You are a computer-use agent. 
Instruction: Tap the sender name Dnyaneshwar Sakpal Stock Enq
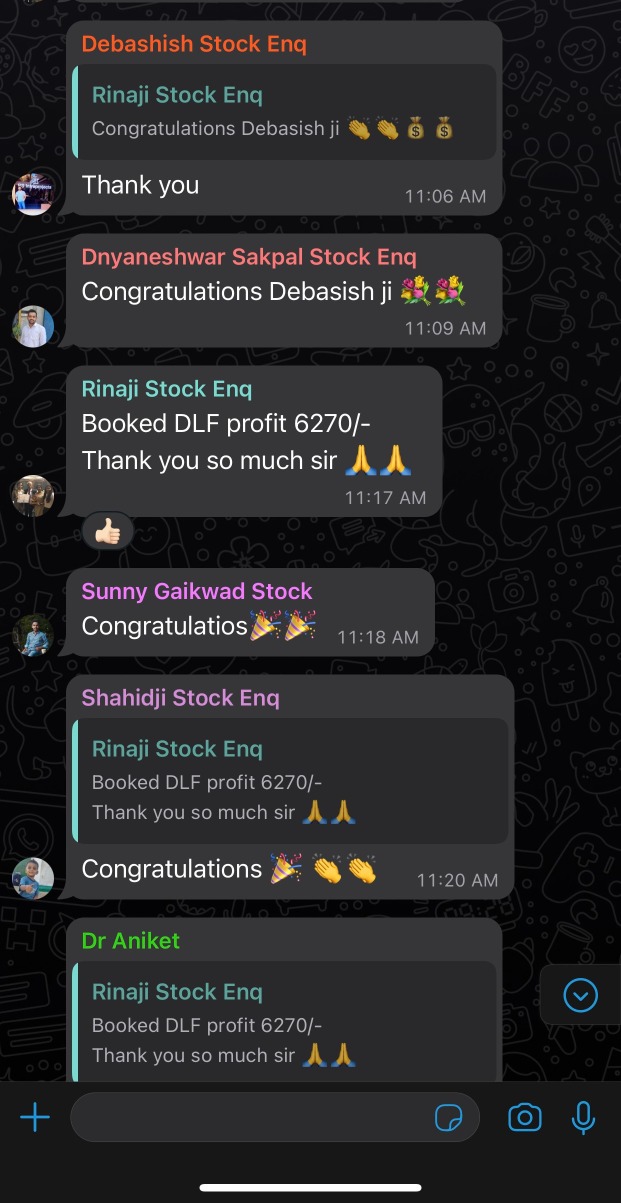(249, 257)
